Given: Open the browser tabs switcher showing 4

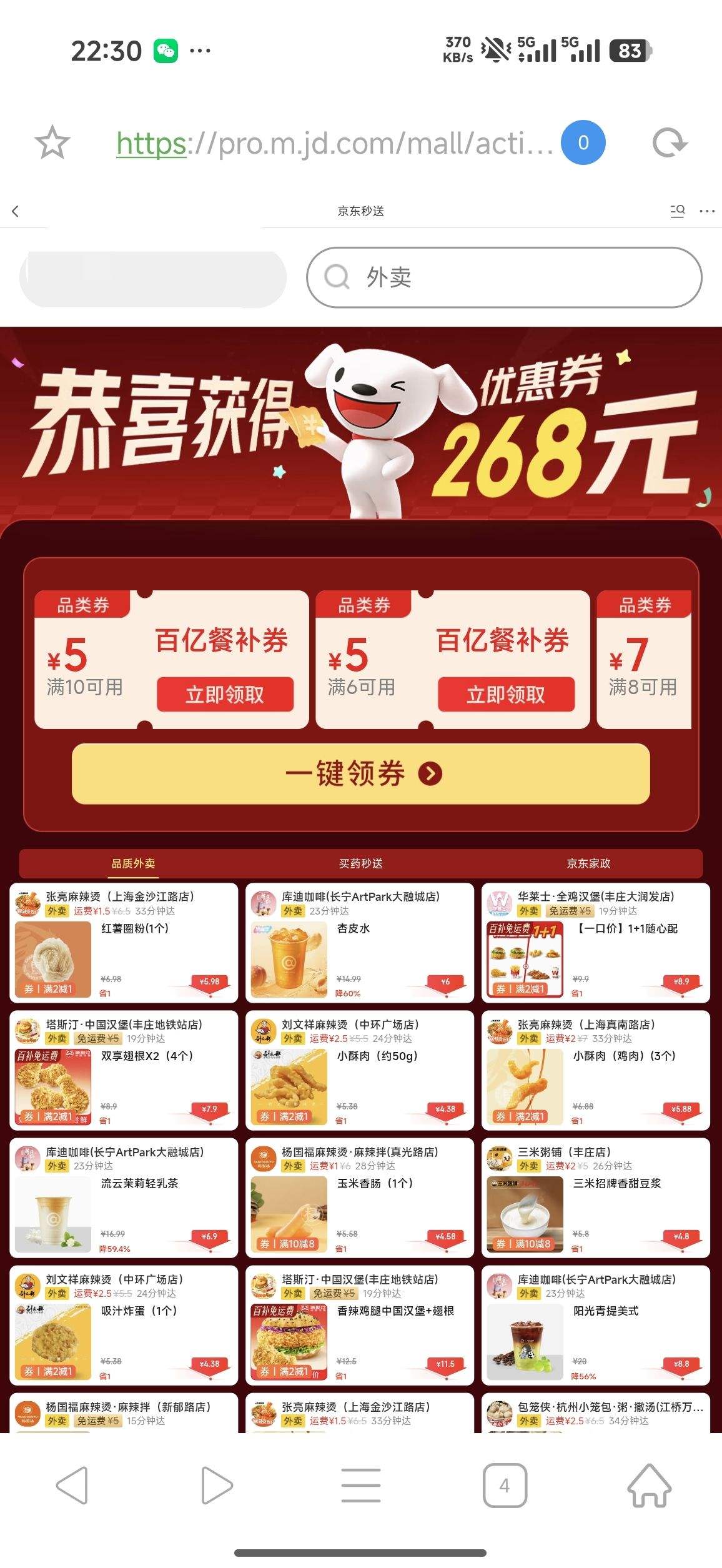Looking at the screenshot, I should (505, 1486).
